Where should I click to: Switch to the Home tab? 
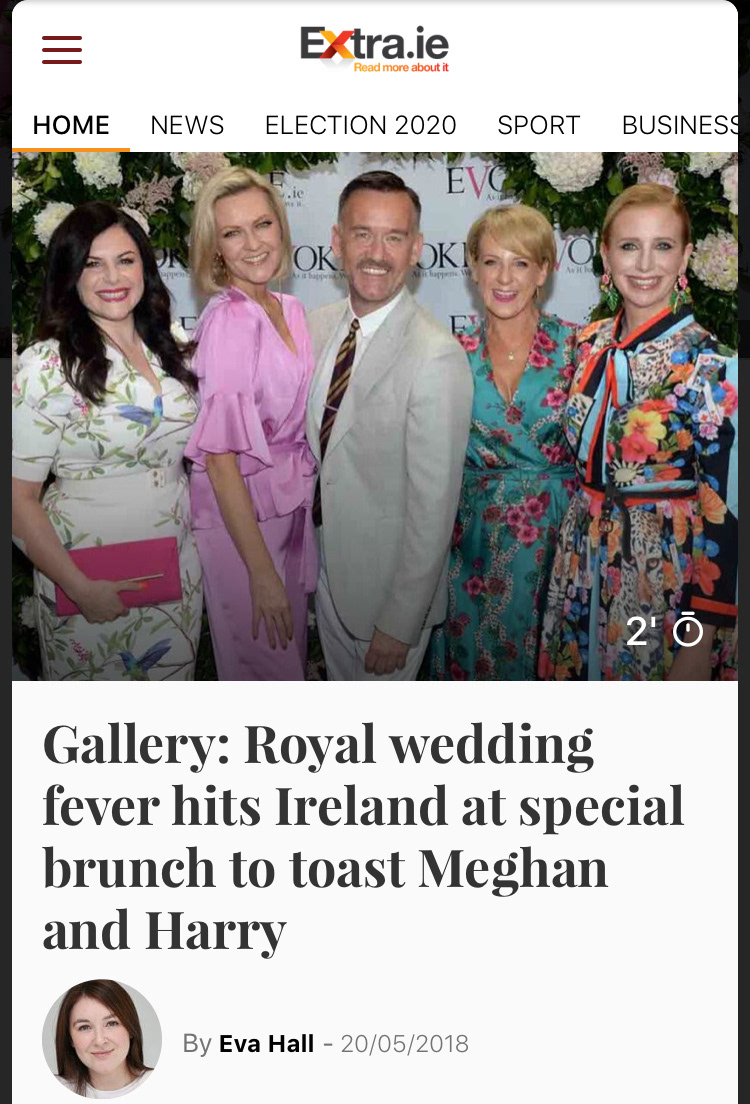click(71, 125)
